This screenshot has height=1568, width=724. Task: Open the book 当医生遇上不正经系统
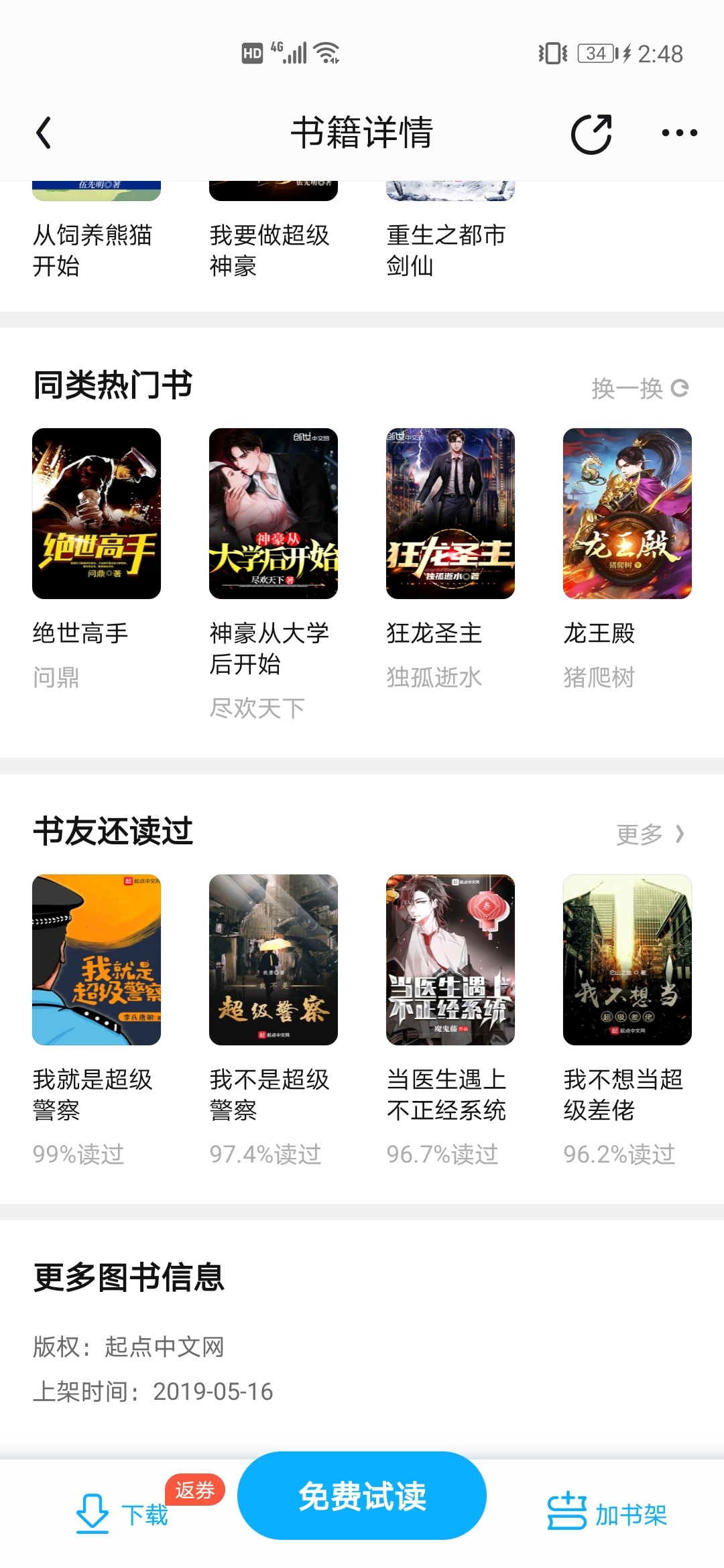click(450, 960)
